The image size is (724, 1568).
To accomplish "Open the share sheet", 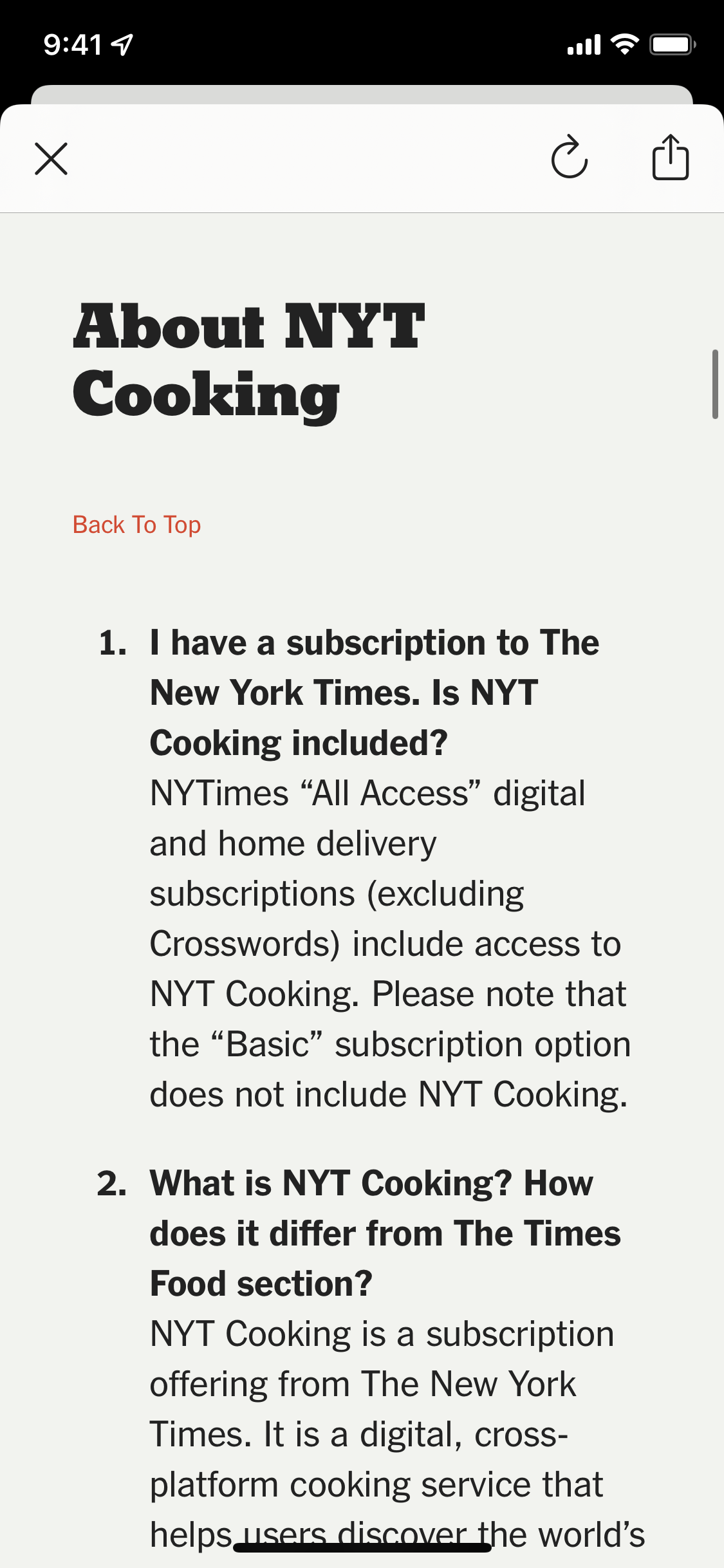I will click(671, 156).
